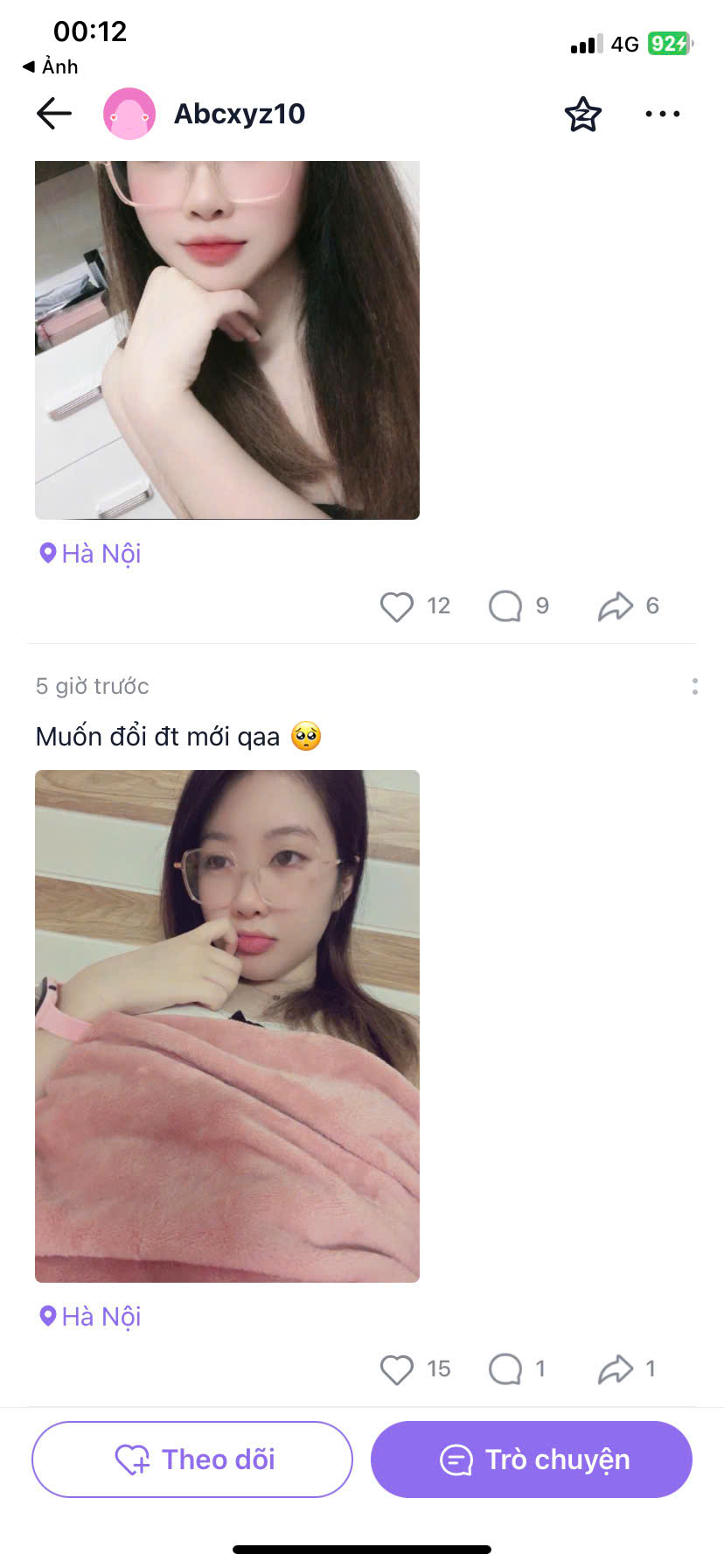Tap the star badge icon

coord(582,114)
